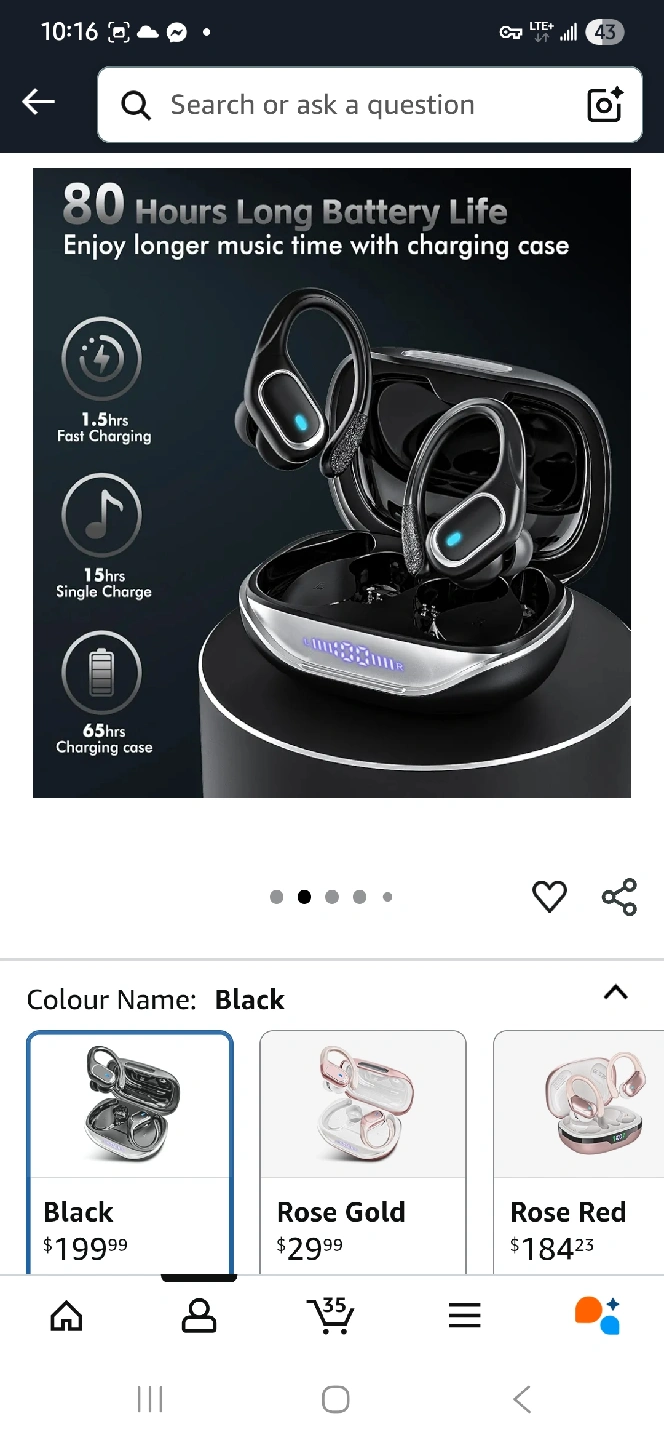This screenshot has width=664, height=1440.
Task: Go back using the top arrow
Action: [x=39, y=102]
